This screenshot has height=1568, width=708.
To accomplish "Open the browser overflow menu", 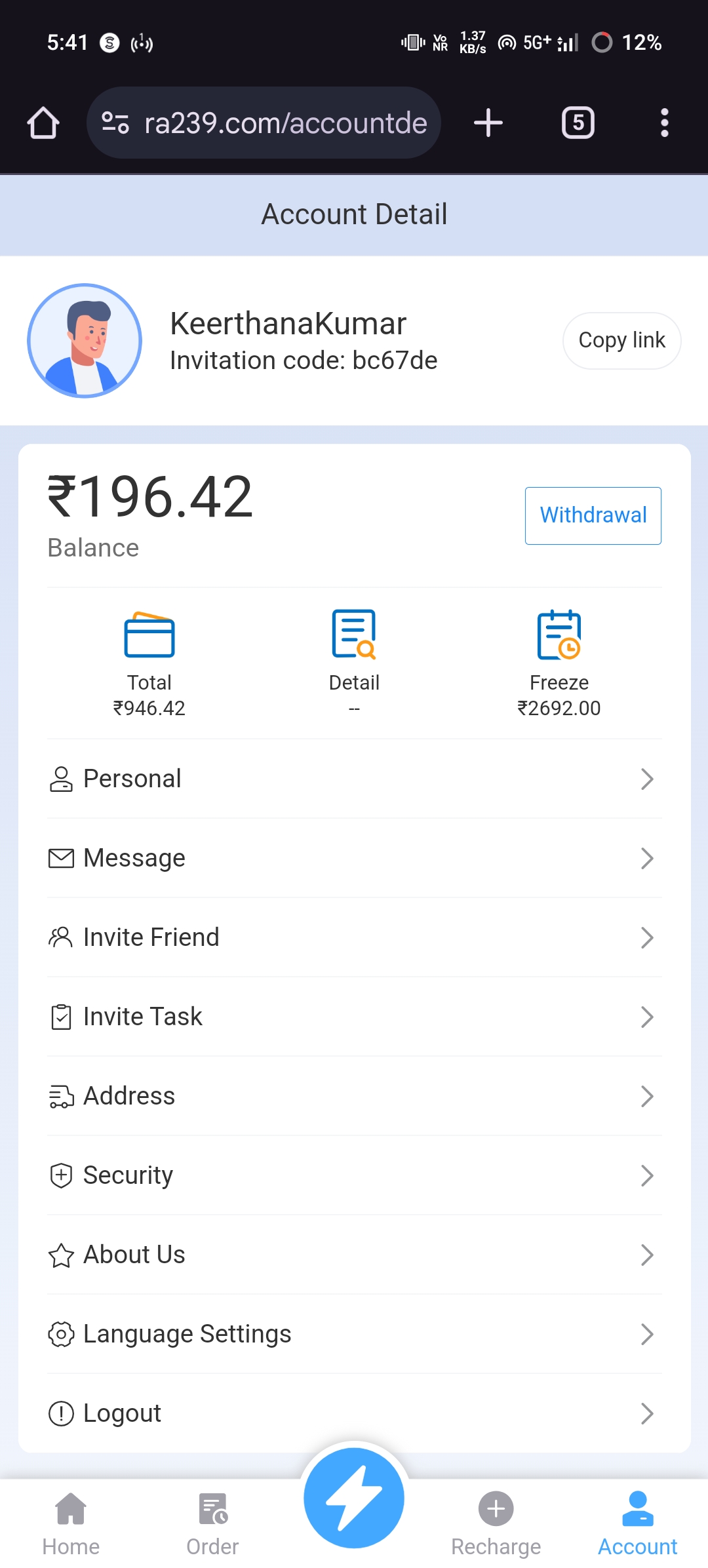I will (x=664, y=123).
